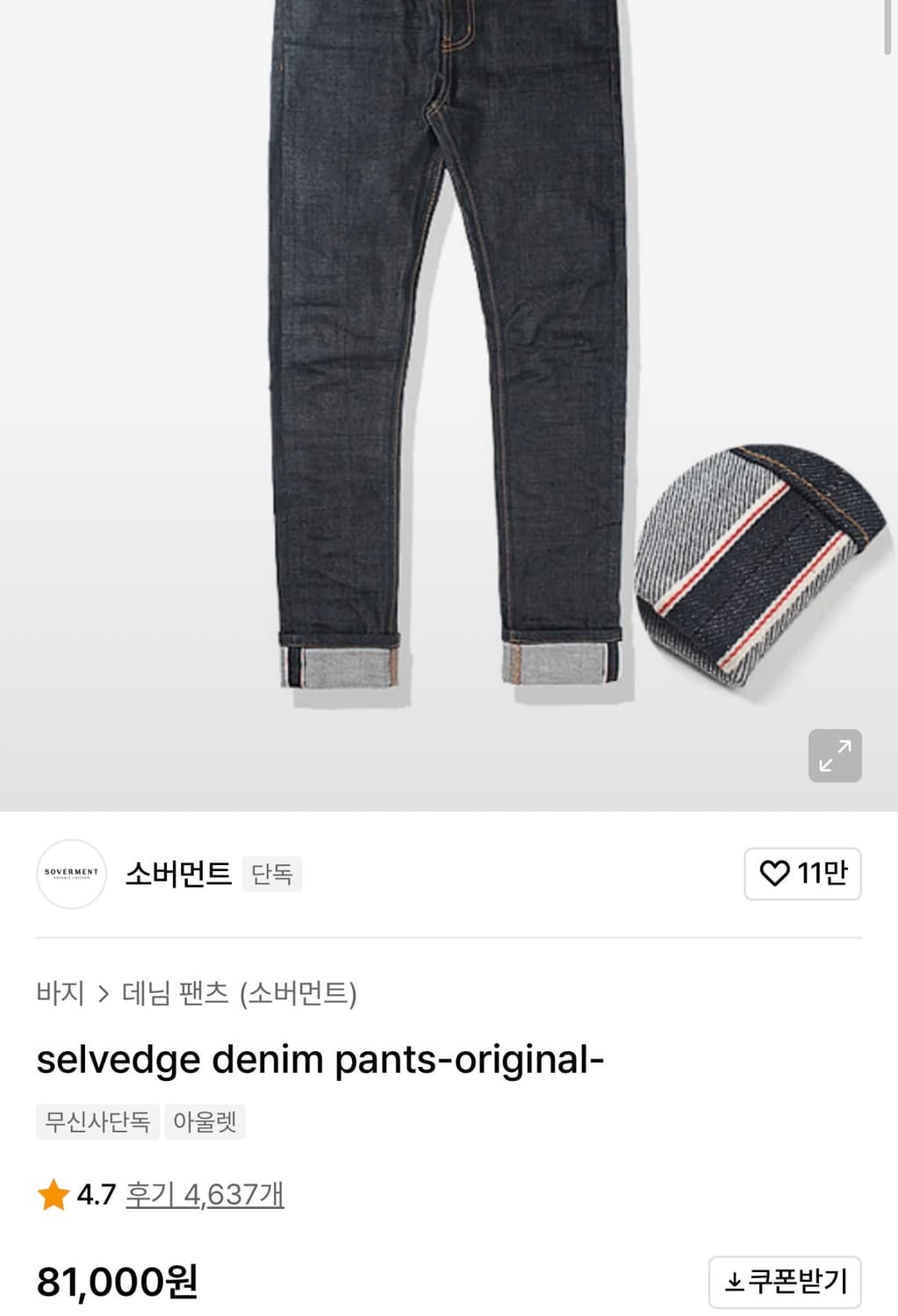The width and height of the screenshot is (898, 1316).
Task: Expand the 바지 breadcrumb category
Action: 62,994
